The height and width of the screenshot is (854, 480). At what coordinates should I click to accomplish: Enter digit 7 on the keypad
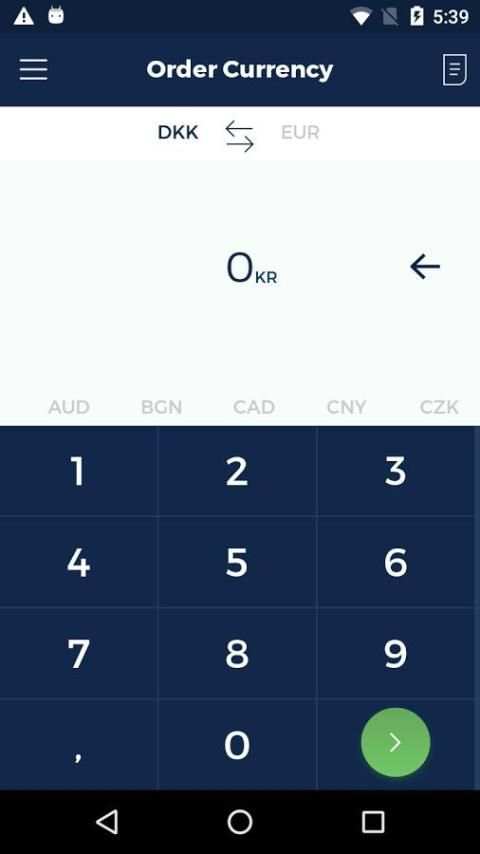click(x=79, y=653)
